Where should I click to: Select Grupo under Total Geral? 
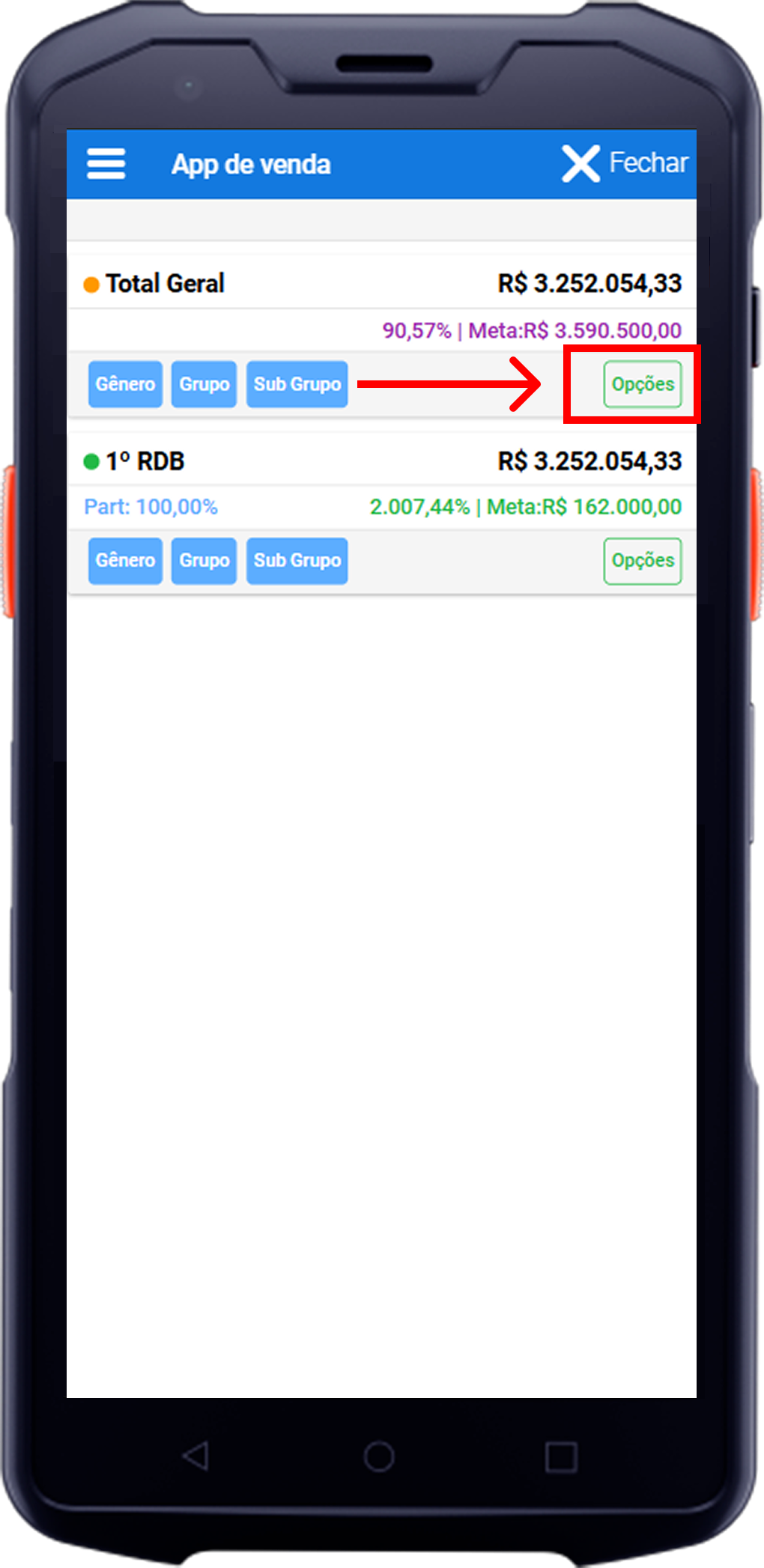point(204,384)
